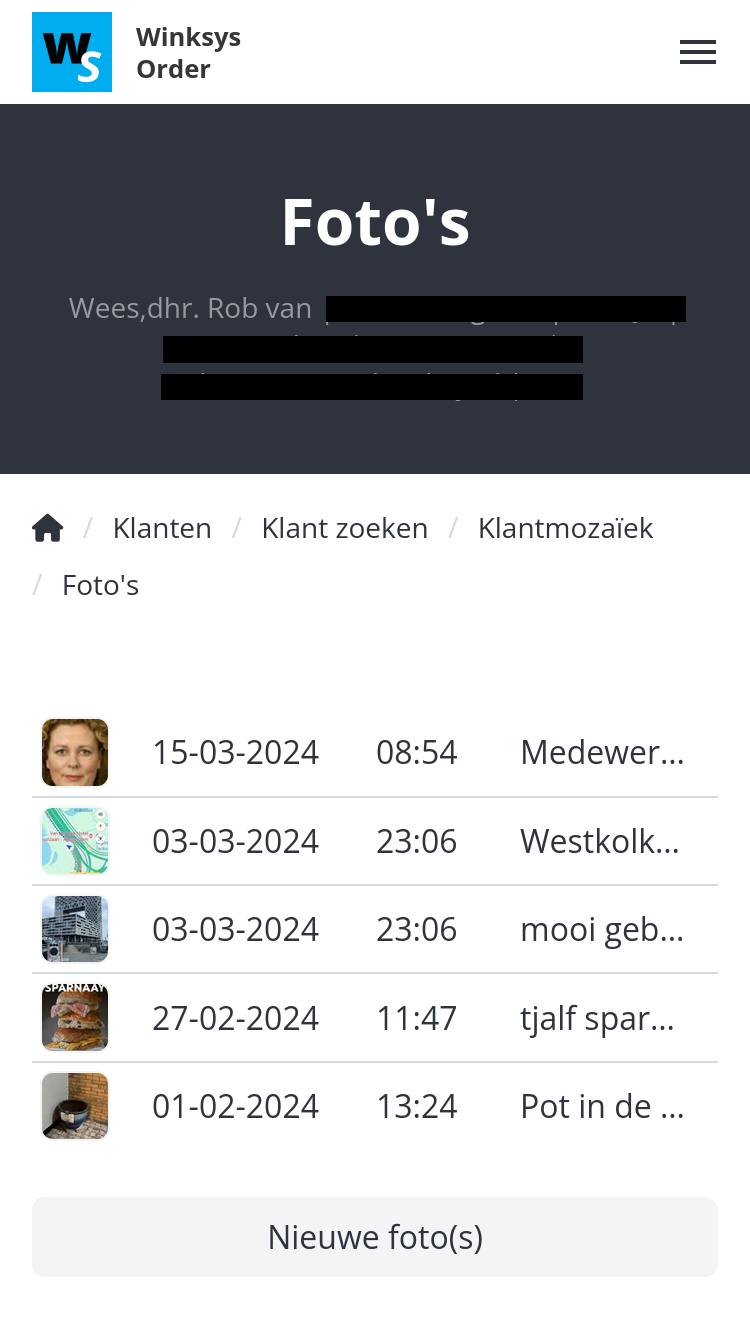Open the tjalf spar... photo row
The width and height of the screenshot is (750, 1334).
point(375,1018)
